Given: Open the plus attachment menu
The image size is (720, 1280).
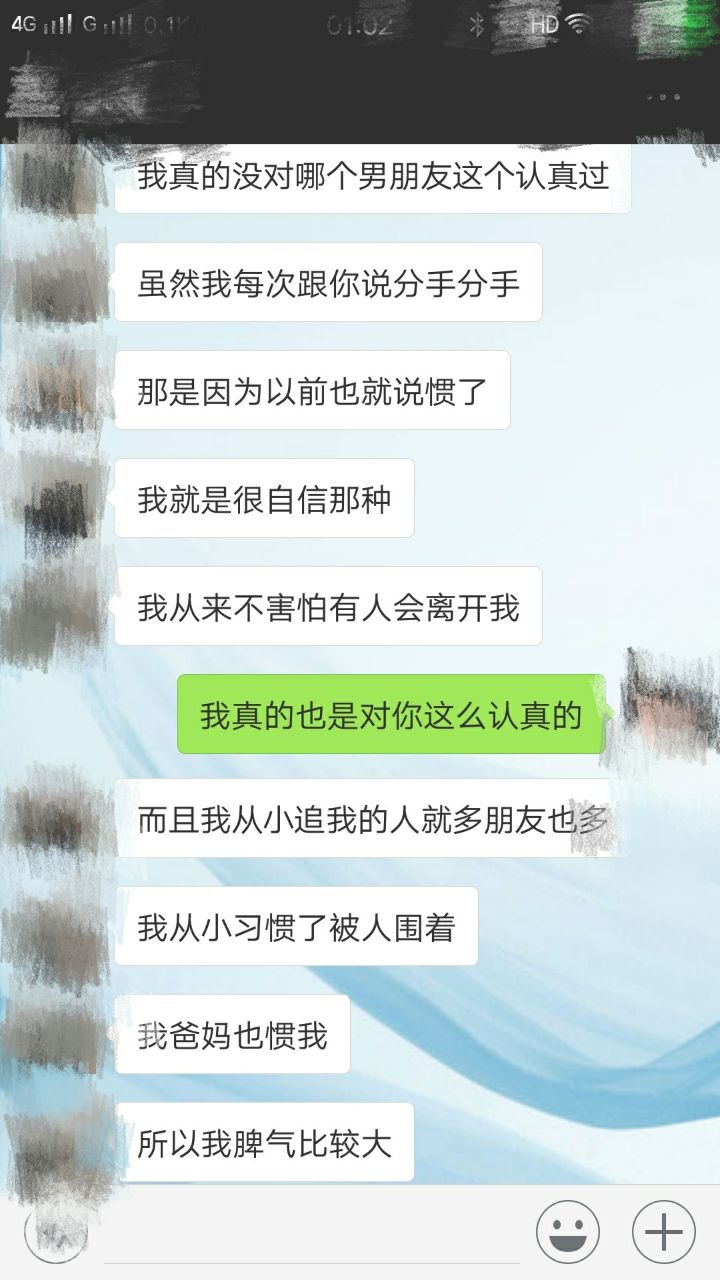Looking at the screenshot, I should point(664,1232).
